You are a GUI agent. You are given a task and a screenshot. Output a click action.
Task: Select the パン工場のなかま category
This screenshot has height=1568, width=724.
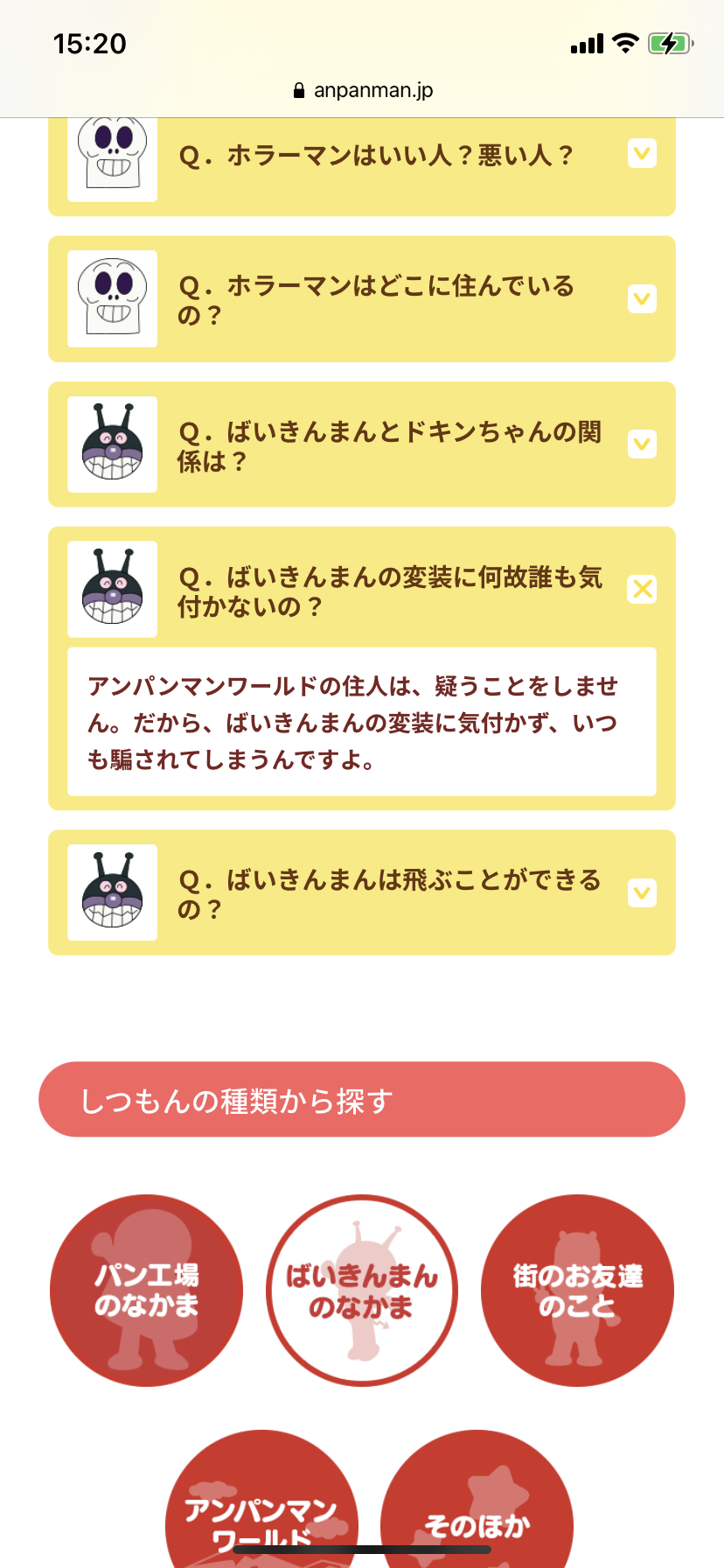[x=146, y=1290]
